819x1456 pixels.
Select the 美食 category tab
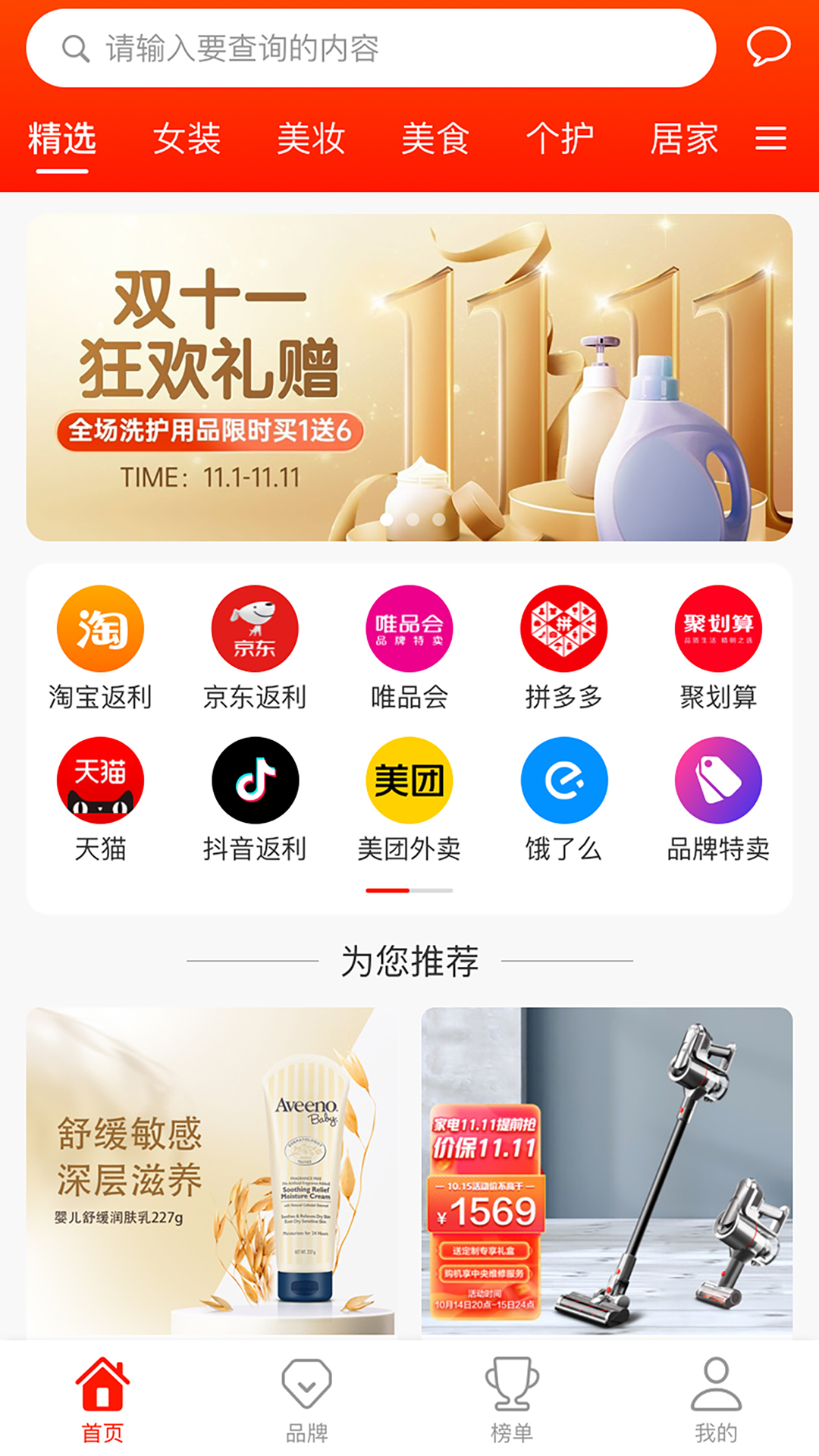(435, 139)
